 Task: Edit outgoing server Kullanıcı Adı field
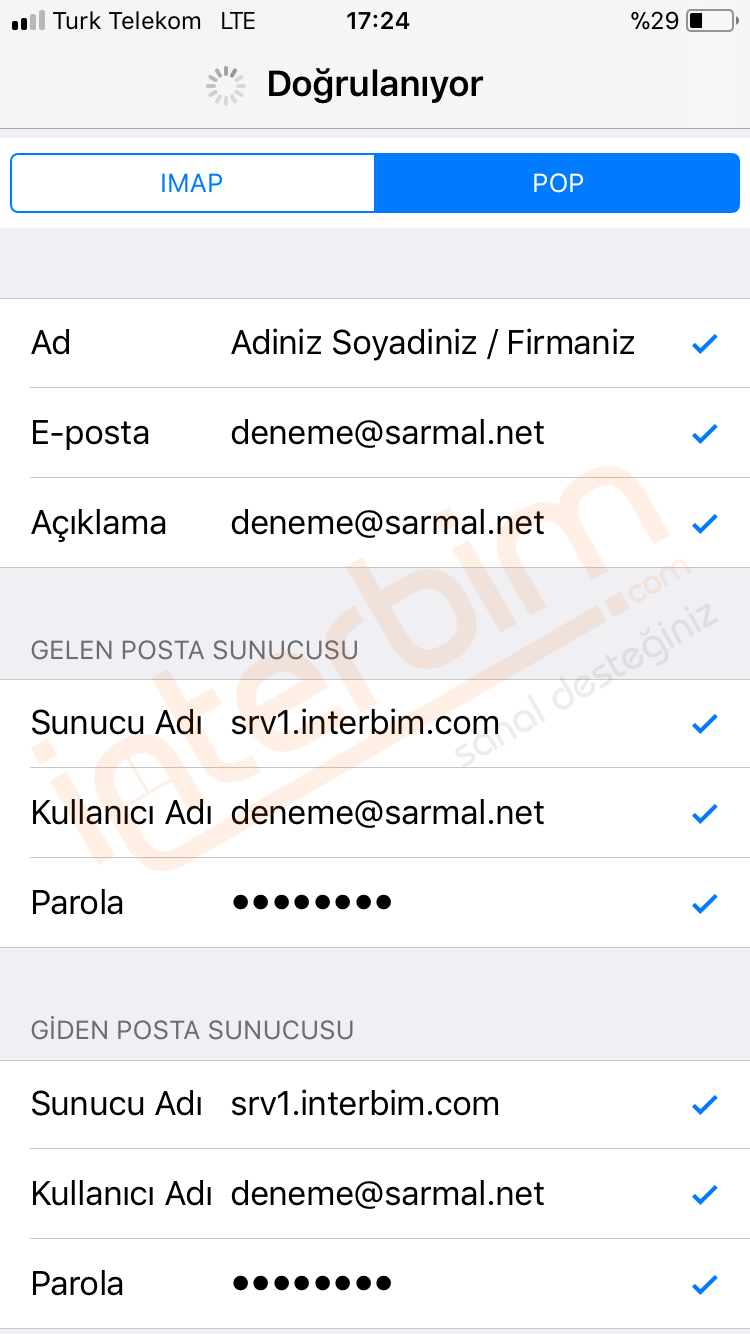375,1194
